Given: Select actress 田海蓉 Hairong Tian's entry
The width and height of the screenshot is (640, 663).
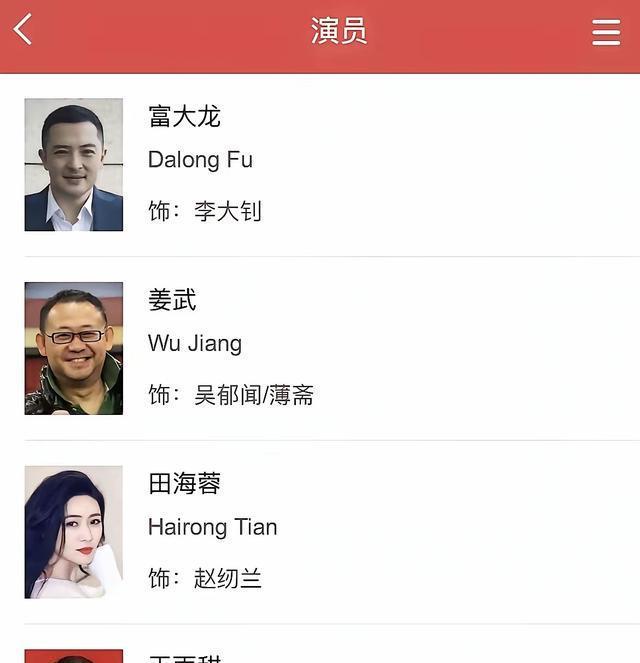Looking at the screenshot, I should 184,485.
